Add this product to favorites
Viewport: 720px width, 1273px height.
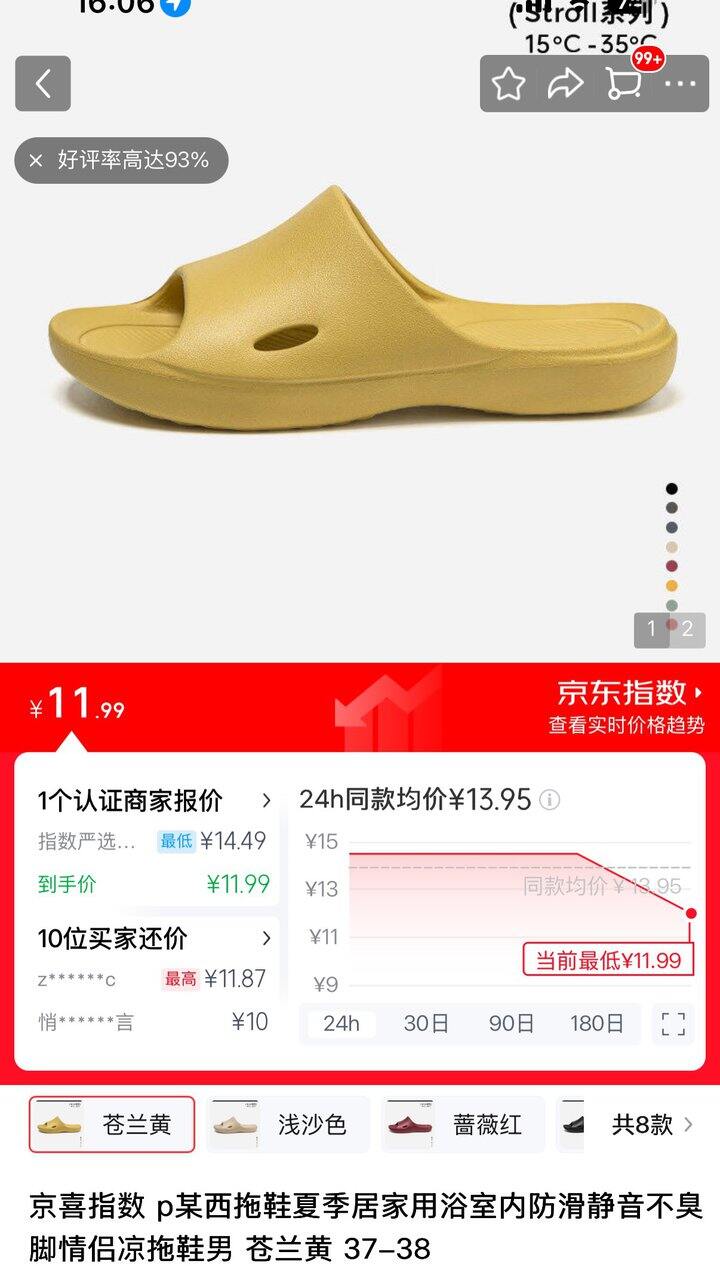tap(508, 84)
